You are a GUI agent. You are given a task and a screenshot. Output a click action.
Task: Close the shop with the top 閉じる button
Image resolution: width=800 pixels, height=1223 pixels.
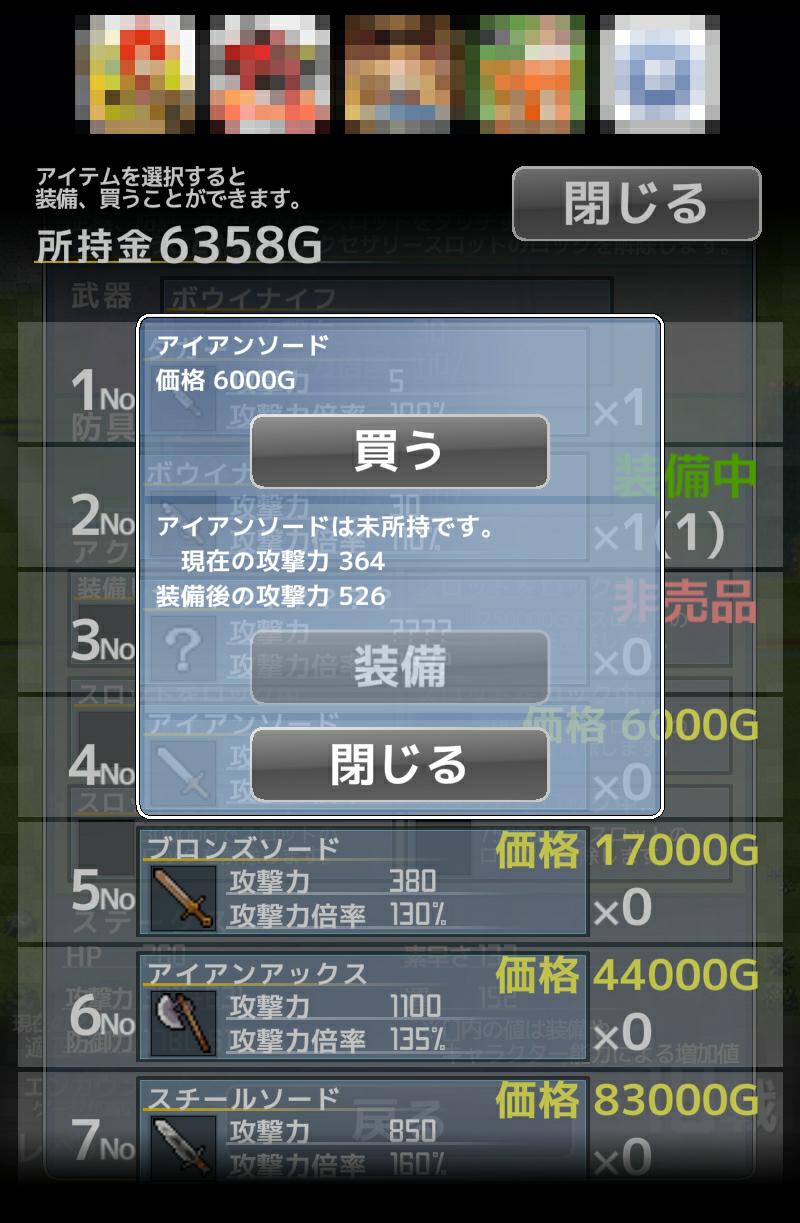(x=636, y=204)
